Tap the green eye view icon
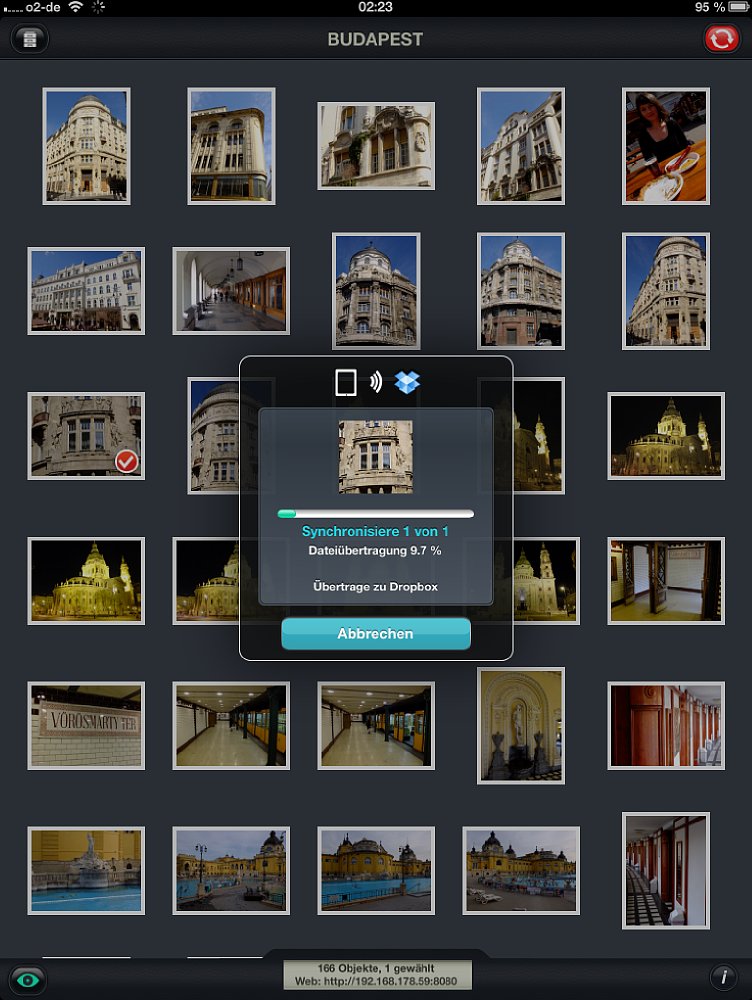Viewport: 752px width, 1000px height. click(28, 978)
